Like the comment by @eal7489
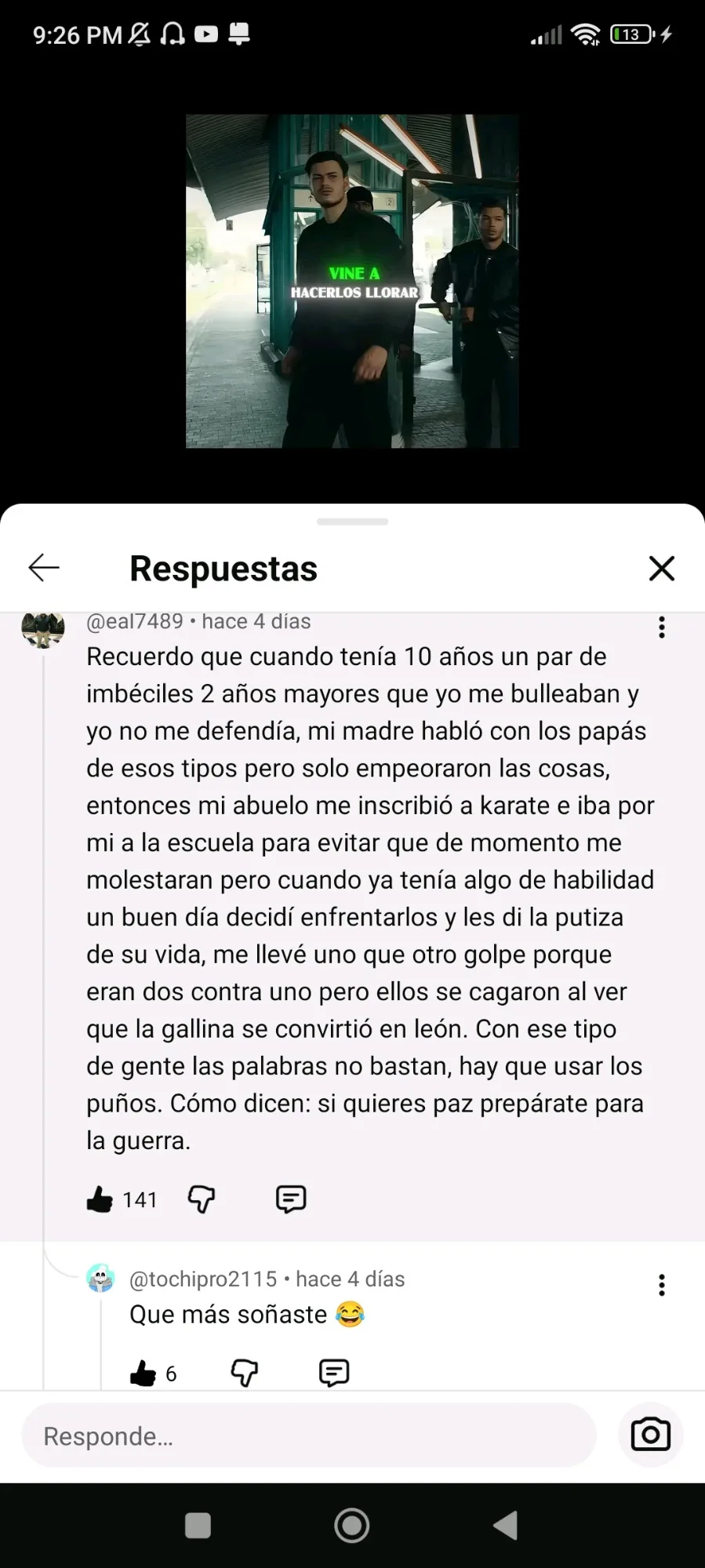The height and width of the screenshot is (1568, 705). click(100, 1199)
